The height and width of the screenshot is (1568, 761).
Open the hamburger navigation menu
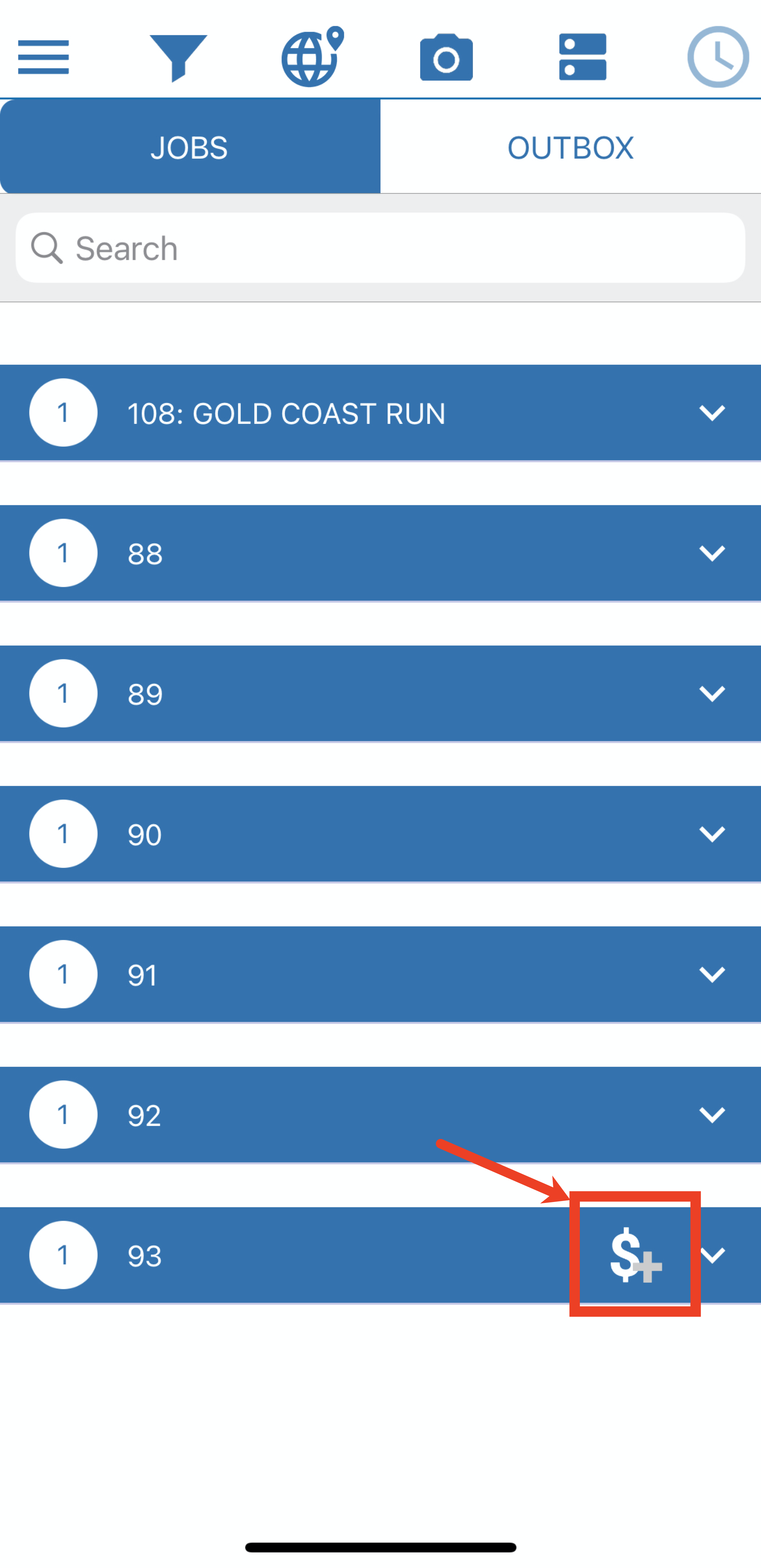pos(43,57)
